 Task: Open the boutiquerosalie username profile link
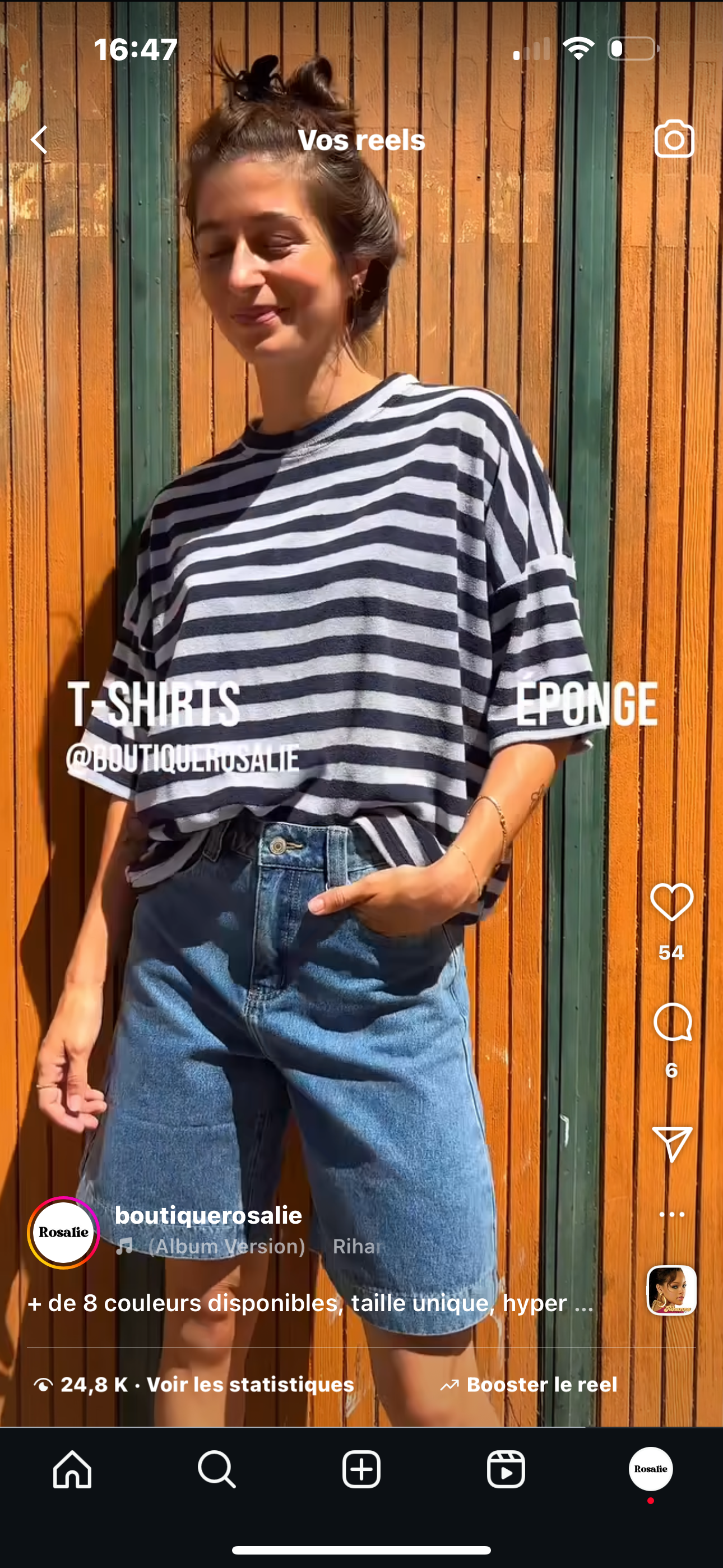coord(208,1215)
